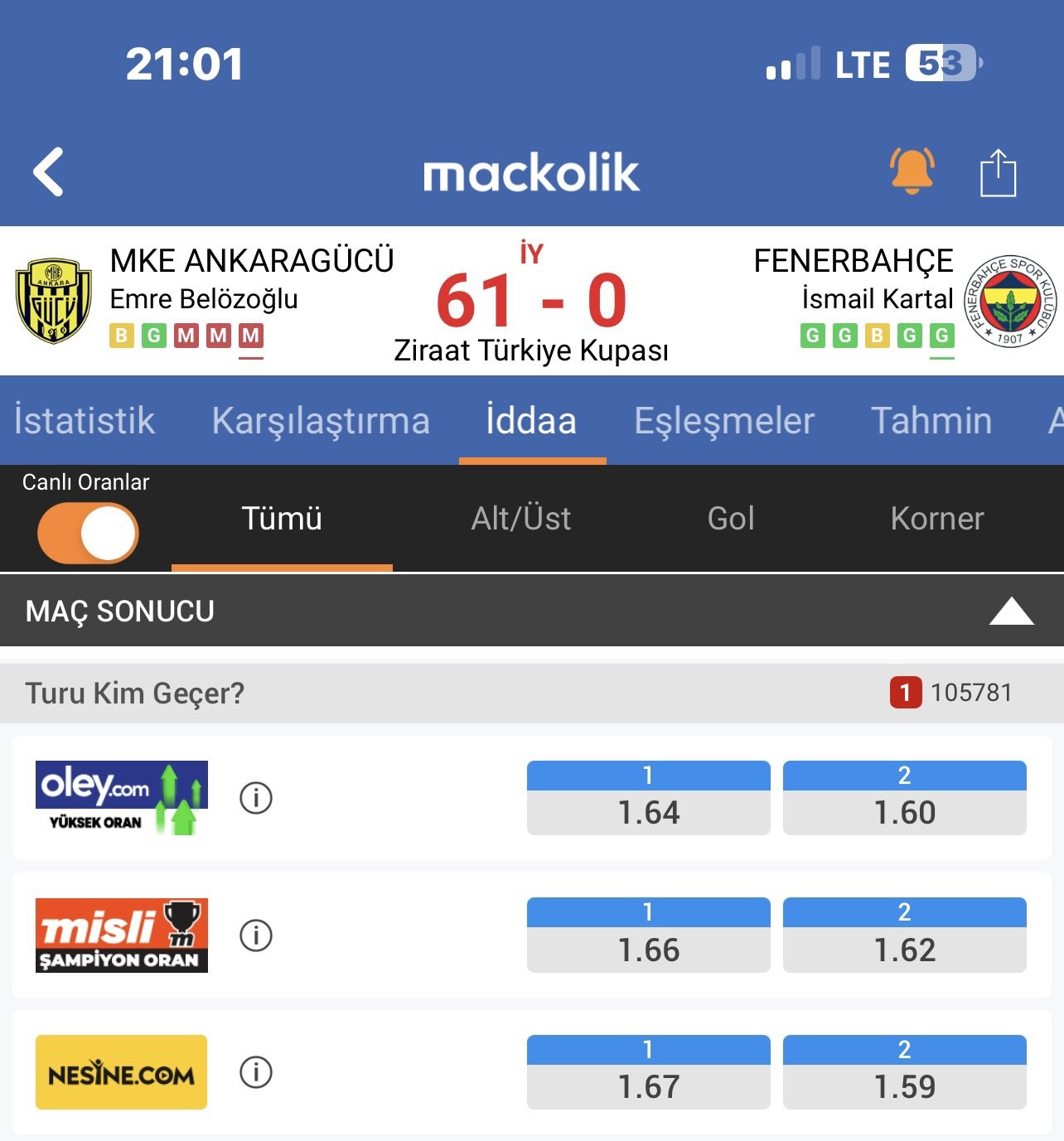Viewport: 1064px width, 1141px height.
Task: Open info for oley.com odds
Action: 256,798
